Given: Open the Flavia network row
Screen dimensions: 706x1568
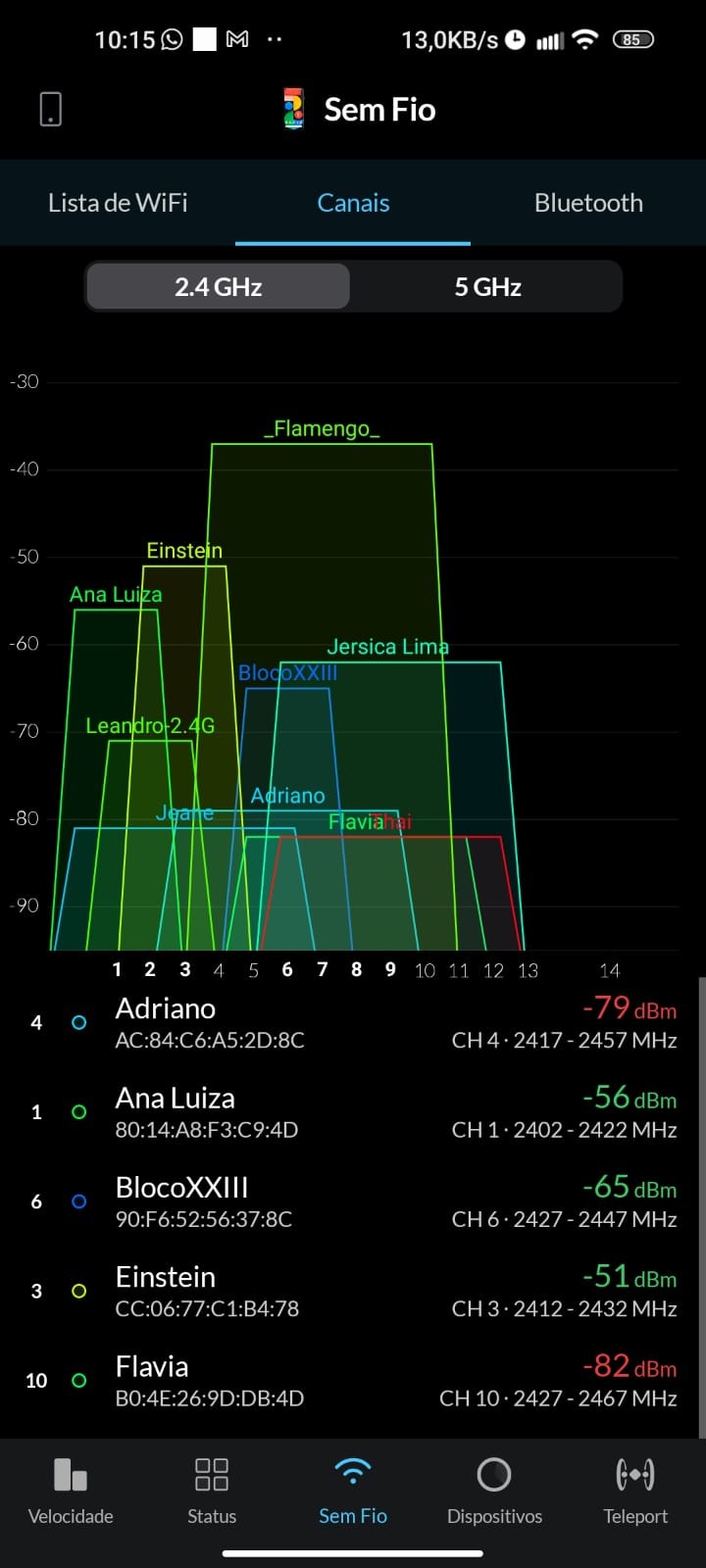Looking at the screenshot, I should [x=353, y=1381].
